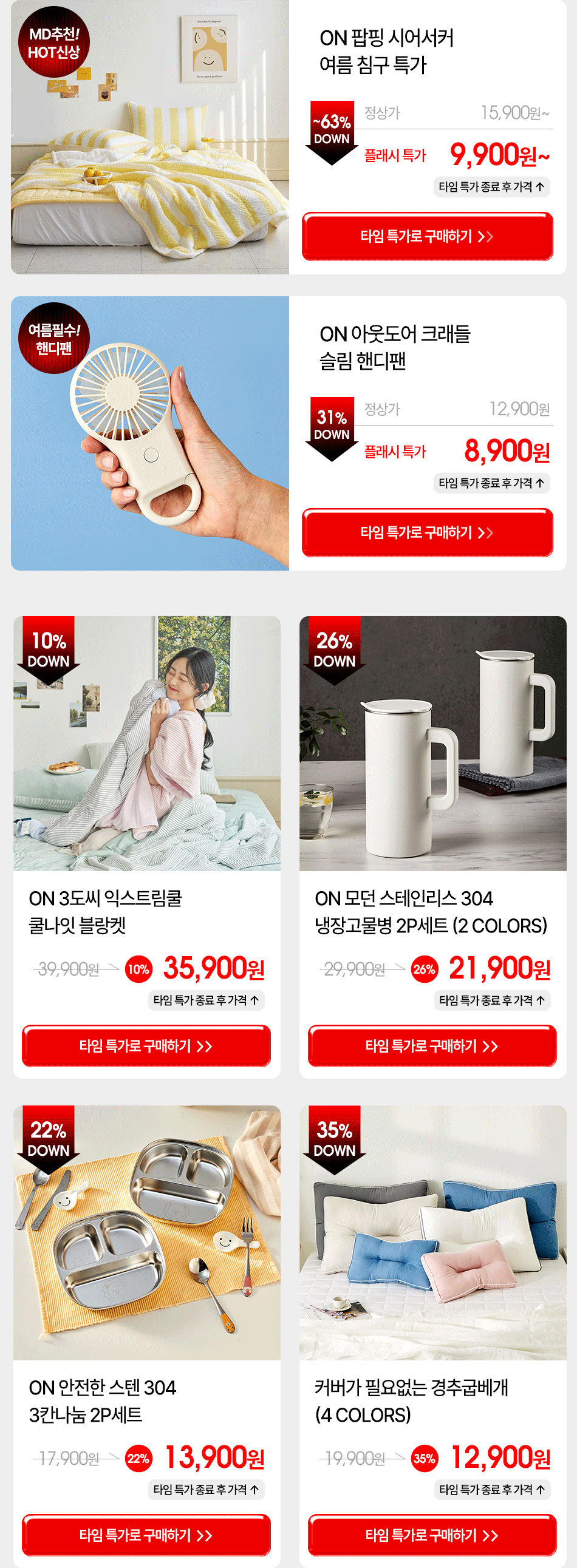View the ON 3도씨 익스트림쿨 blanket photo

(147, 742)
